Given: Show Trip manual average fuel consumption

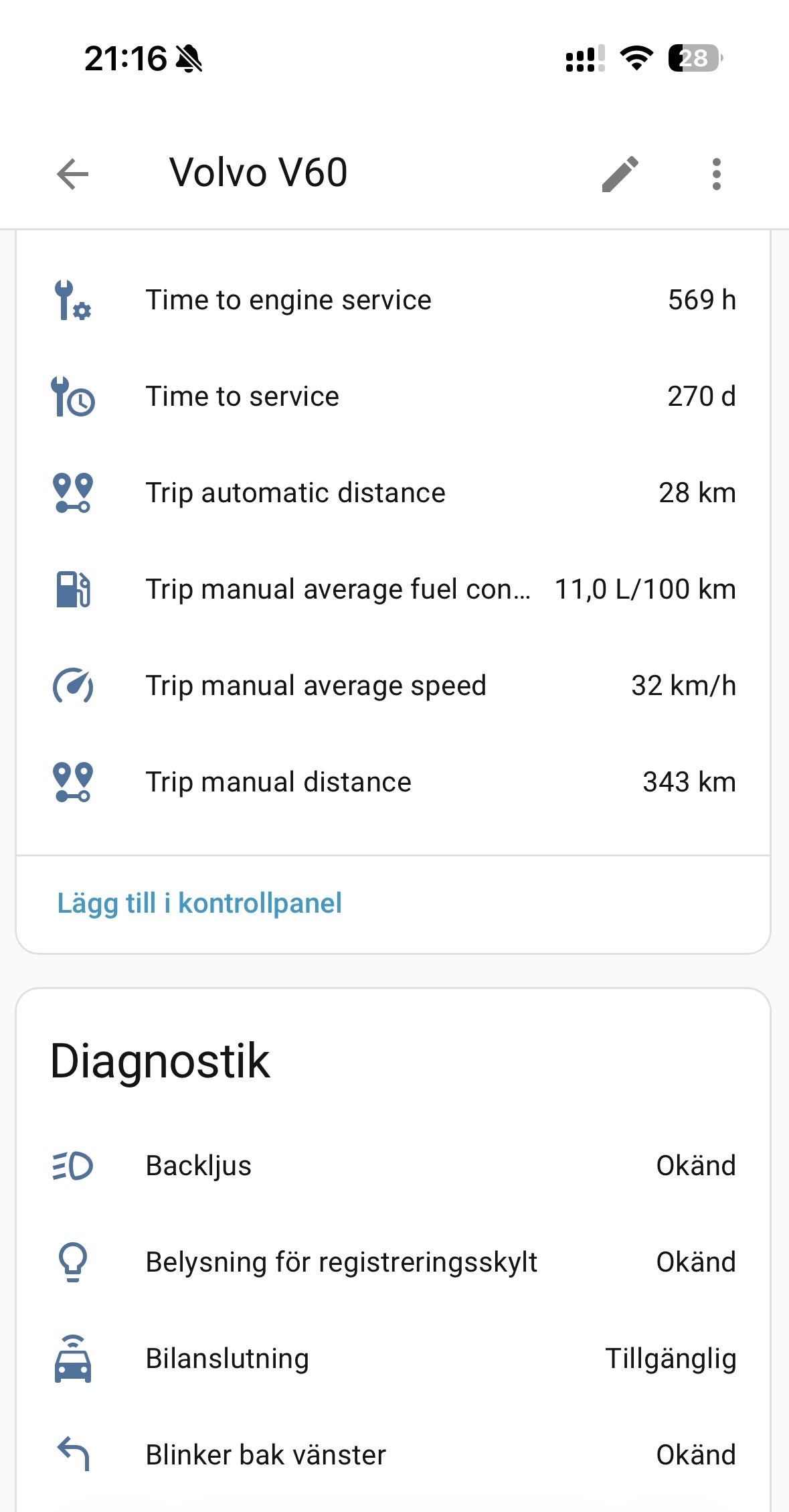Looking at the screenshot, I should coord(393,589).
